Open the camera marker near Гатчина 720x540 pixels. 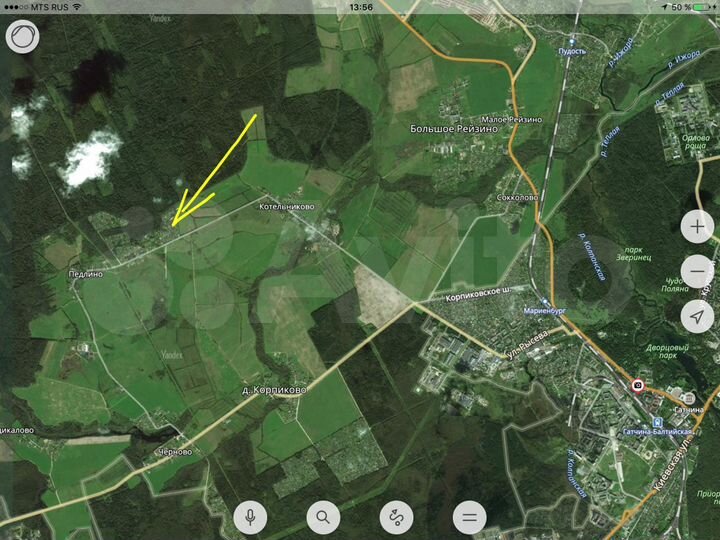click(638, 386)
